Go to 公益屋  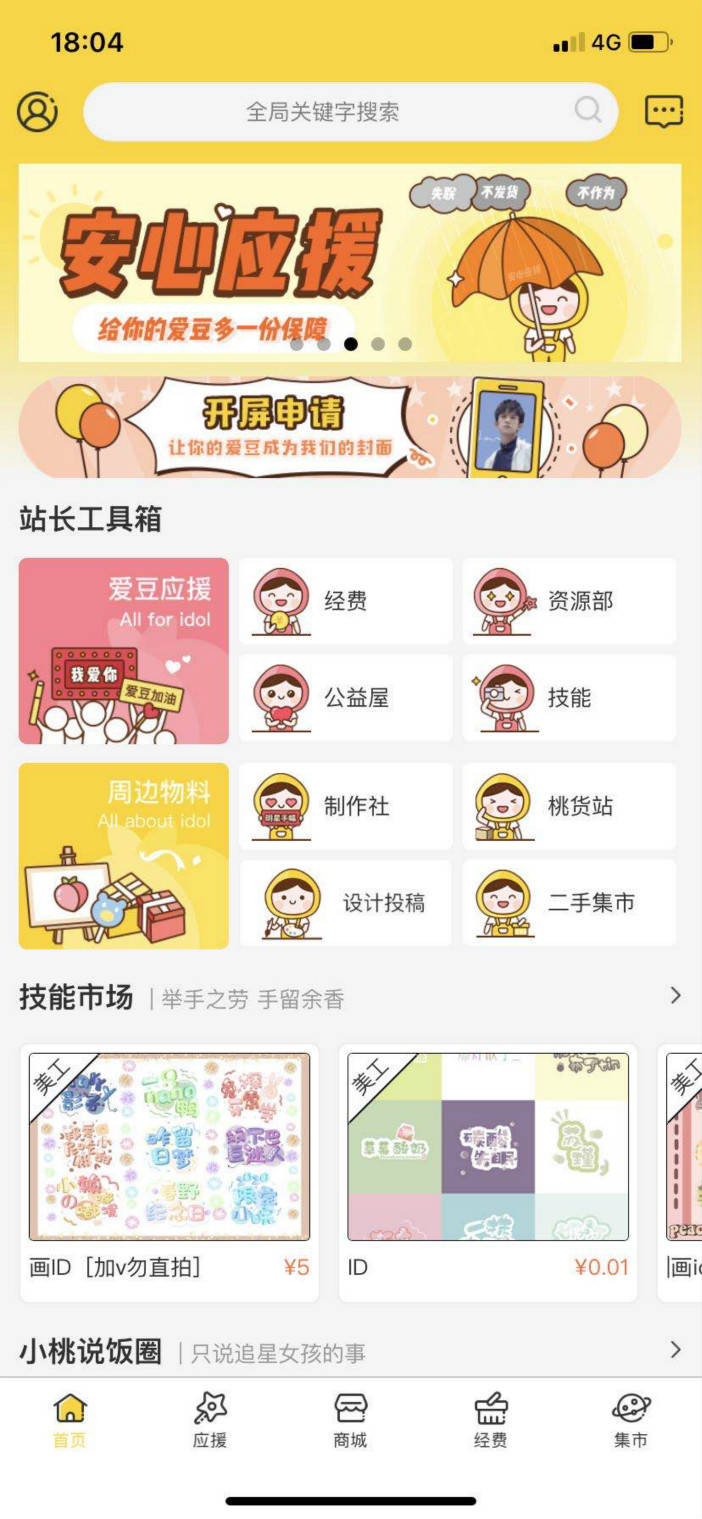coord(345,698)
